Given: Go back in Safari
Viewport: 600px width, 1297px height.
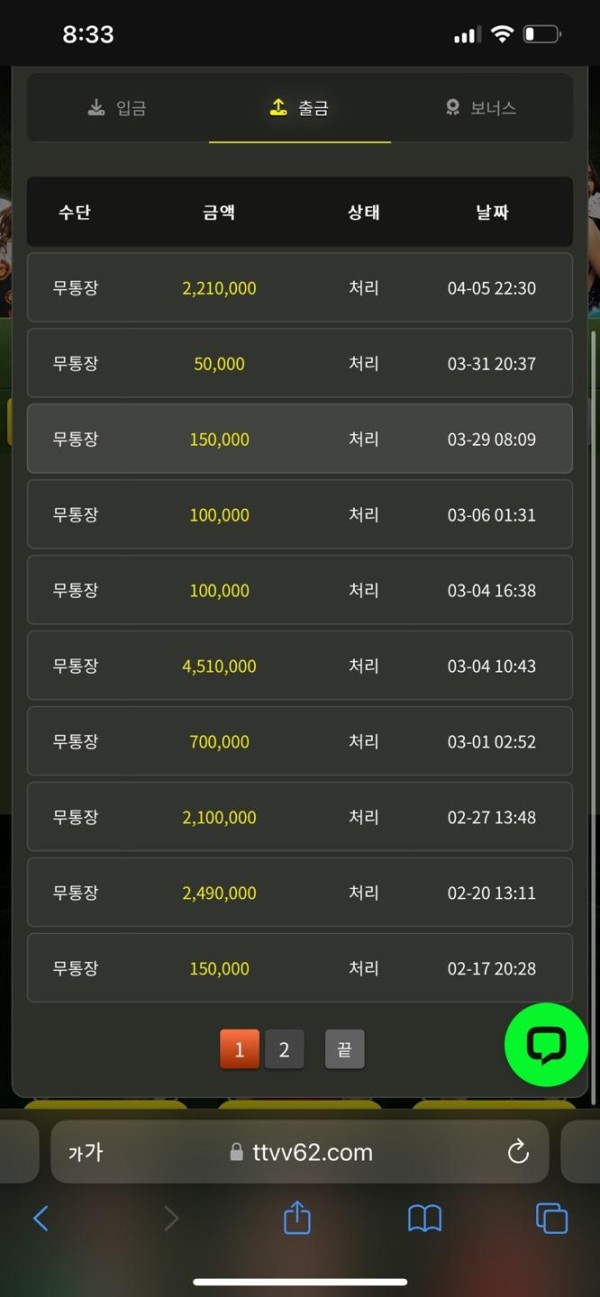Looking at the screenshot, I should coord(41,1218).
